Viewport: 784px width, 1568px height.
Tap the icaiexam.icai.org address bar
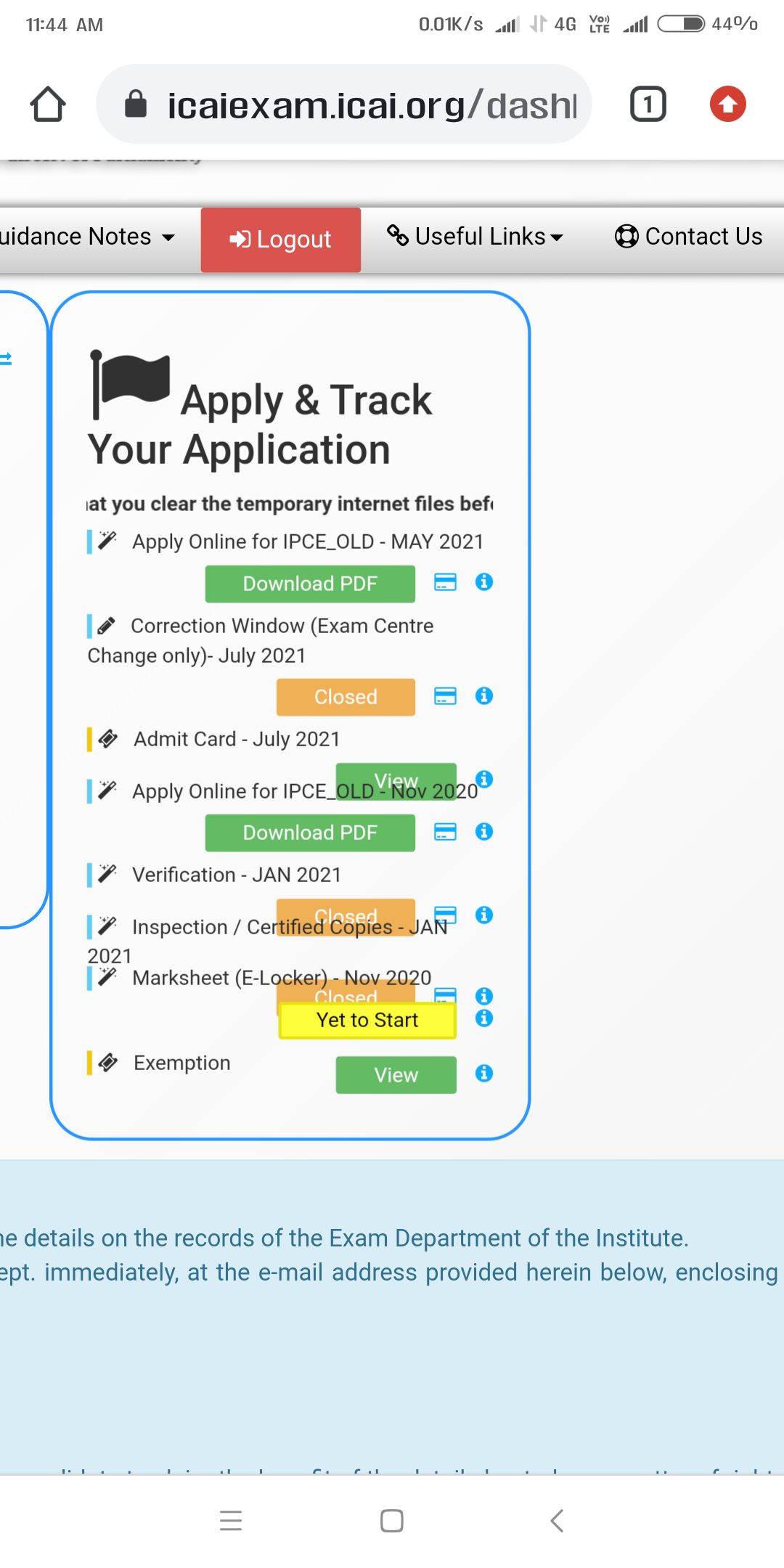[x=356, y=105]
